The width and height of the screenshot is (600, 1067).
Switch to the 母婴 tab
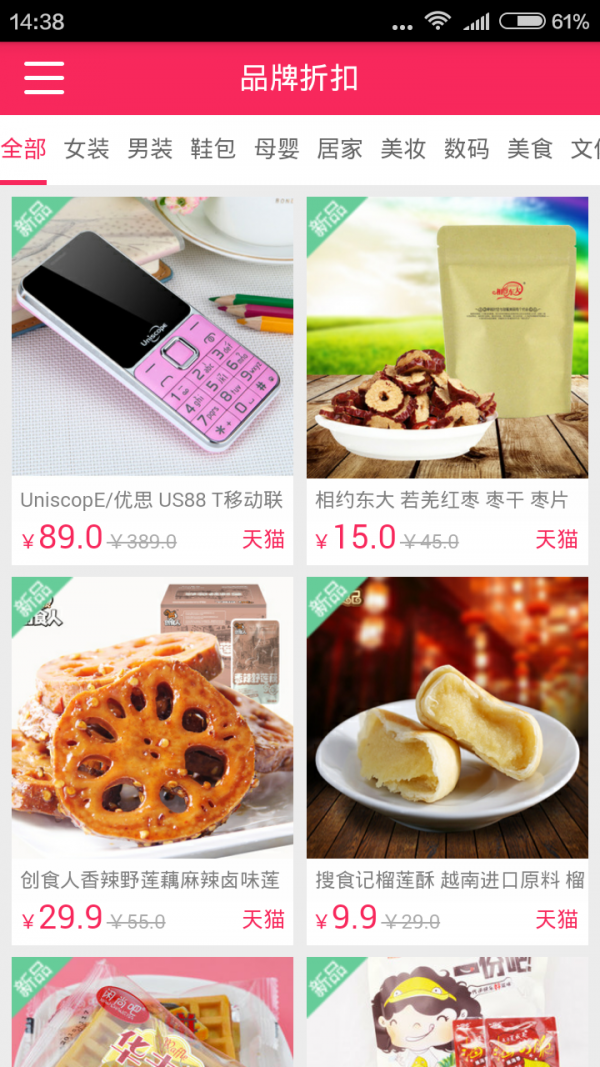276,149
